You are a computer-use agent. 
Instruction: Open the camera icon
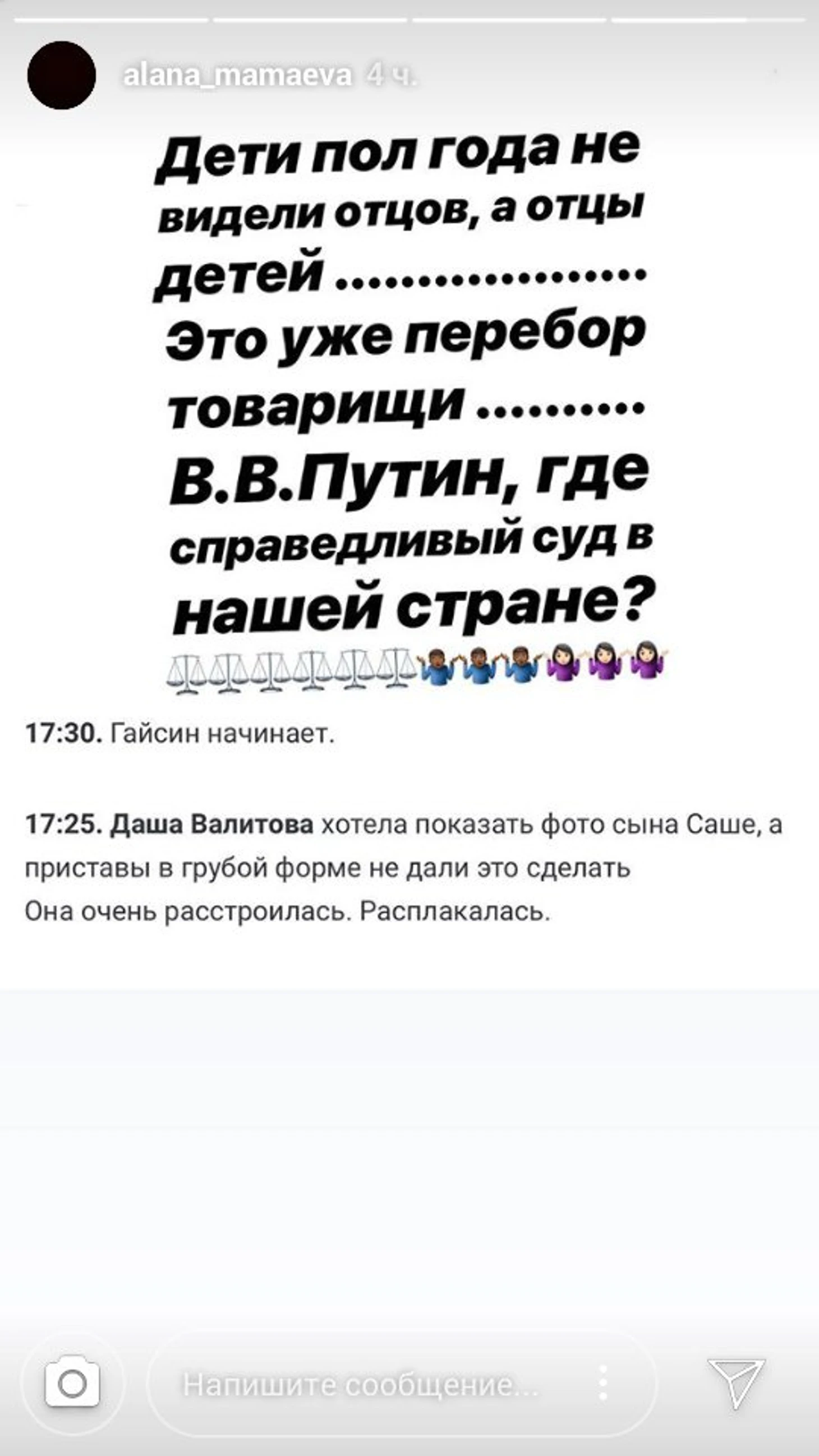coord(72,1385)
